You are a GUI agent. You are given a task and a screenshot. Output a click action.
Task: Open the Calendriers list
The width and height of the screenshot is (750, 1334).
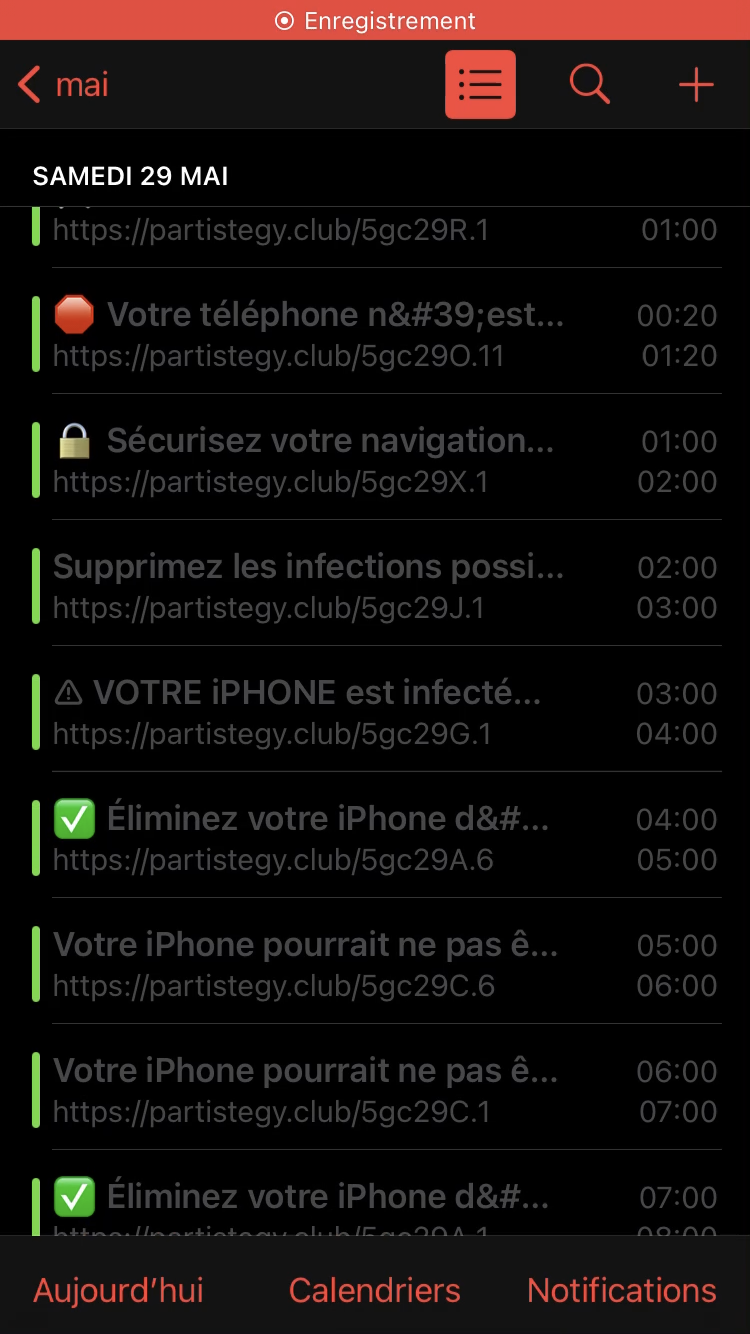point(375,1290)
